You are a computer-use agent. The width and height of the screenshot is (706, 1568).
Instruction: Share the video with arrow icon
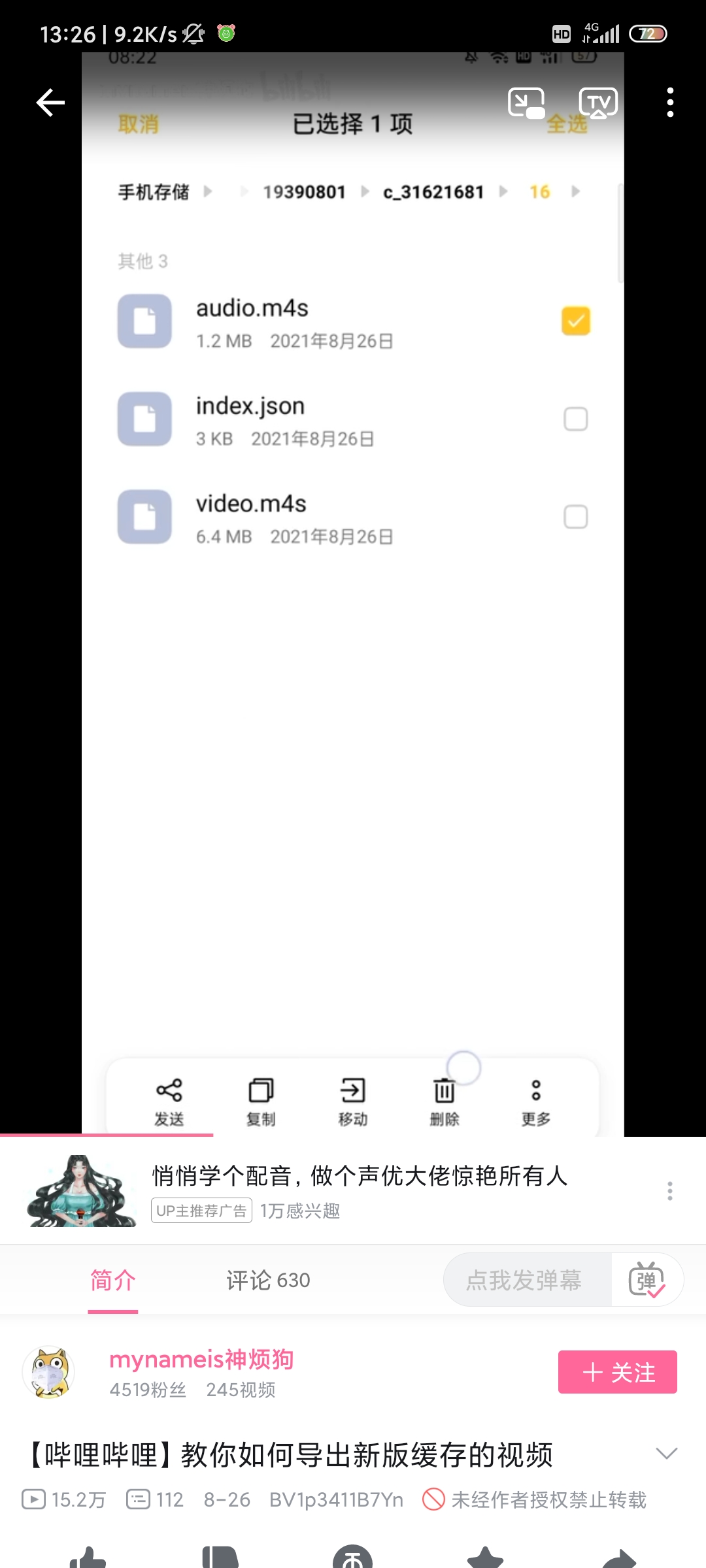tap(618, 1558)
